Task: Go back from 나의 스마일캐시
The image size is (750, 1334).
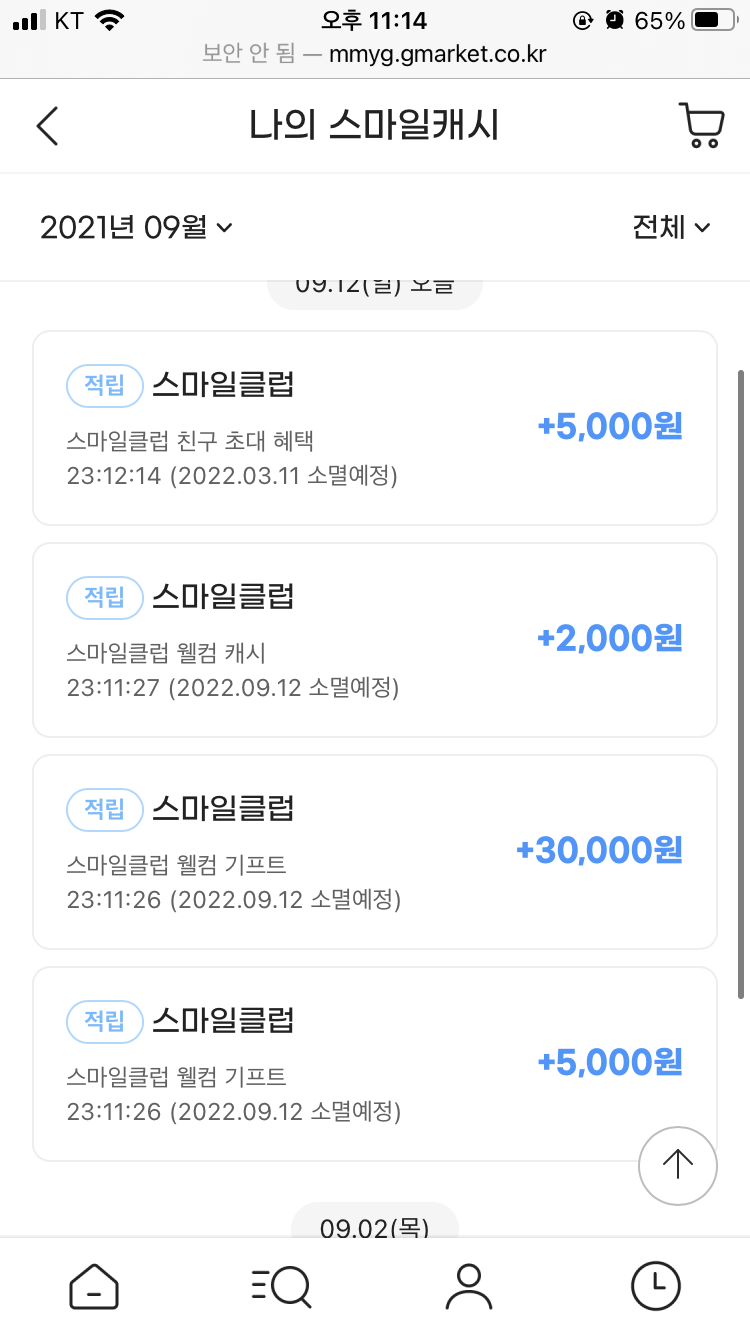Action: 47,126
